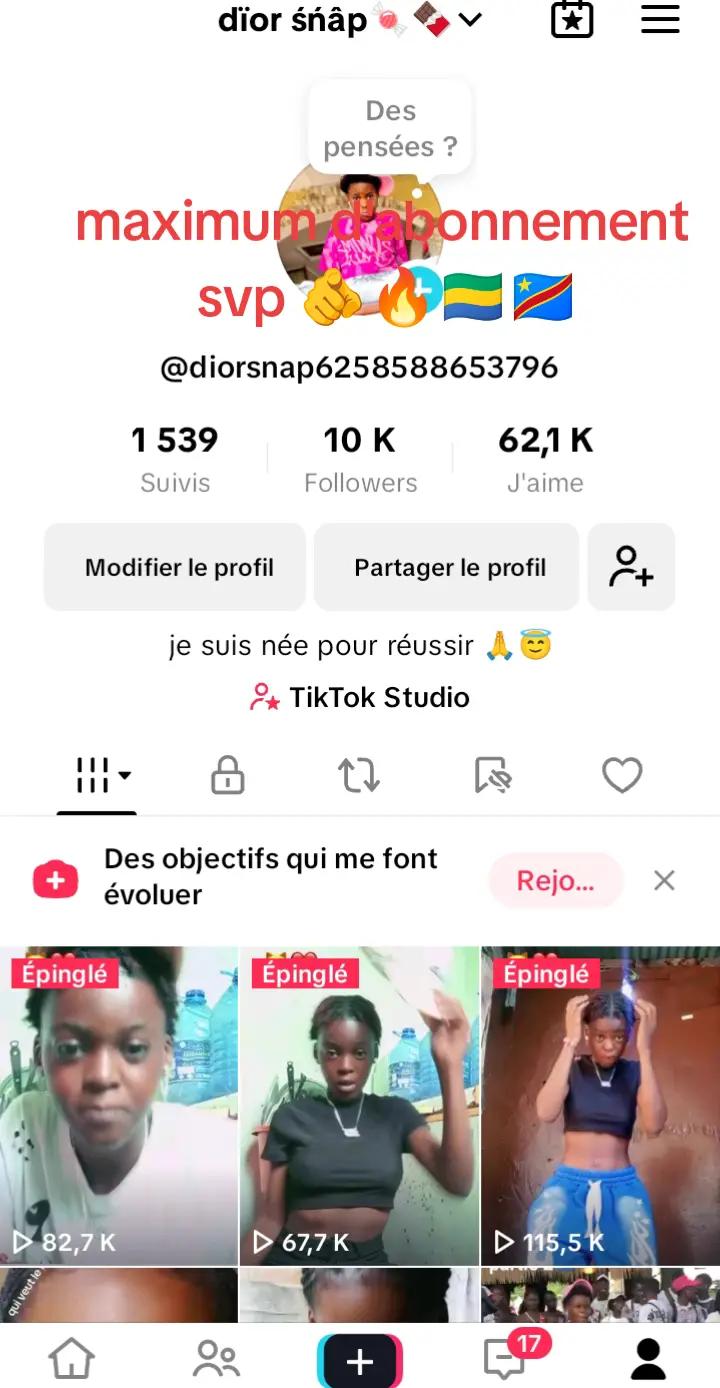Open pinned video with 115,5 K views

click(x=600, y=1105)
